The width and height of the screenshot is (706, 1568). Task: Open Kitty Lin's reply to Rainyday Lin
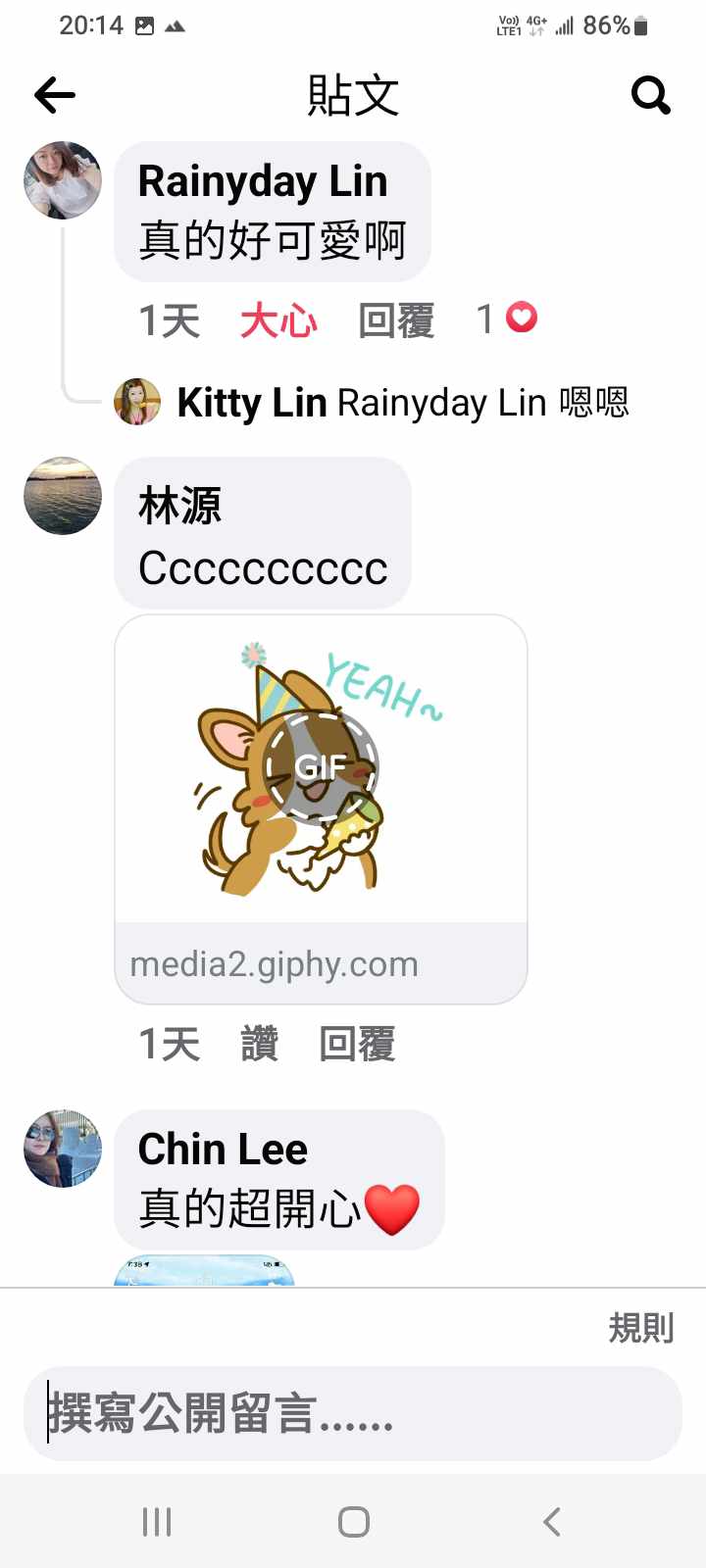[402, 403]
